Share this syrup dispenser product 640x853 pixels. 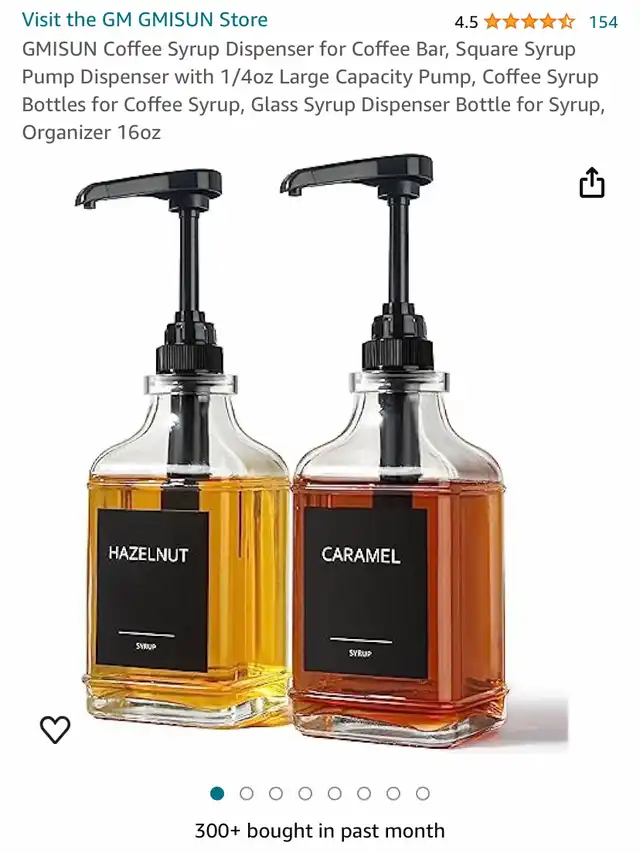[592, 183]
